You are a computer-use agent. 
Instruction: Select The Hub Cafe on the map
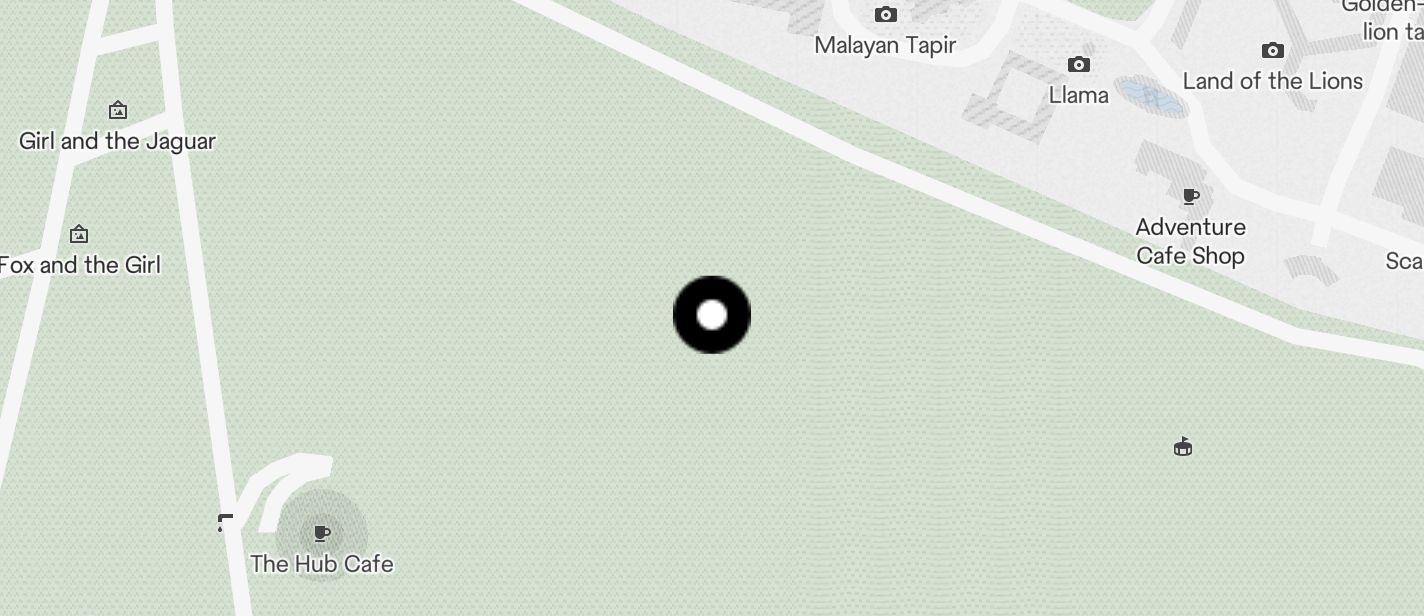click(321, 534)
